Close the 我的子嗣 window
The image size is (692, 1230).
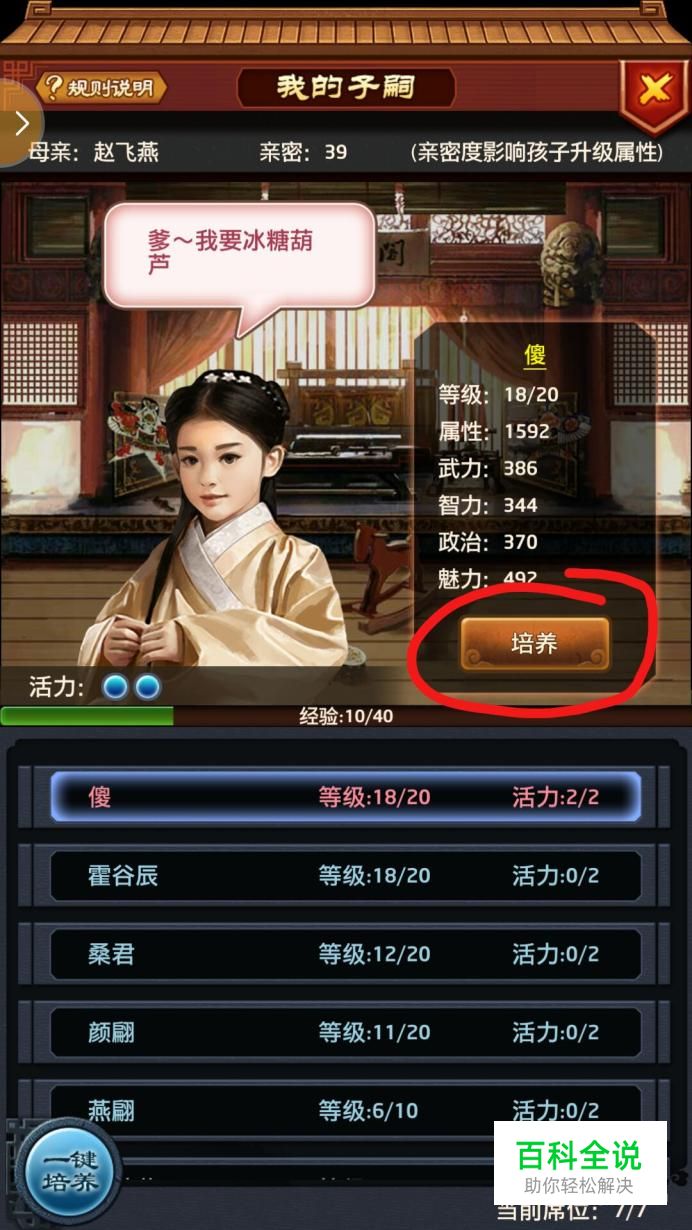(x=653, y=92)
